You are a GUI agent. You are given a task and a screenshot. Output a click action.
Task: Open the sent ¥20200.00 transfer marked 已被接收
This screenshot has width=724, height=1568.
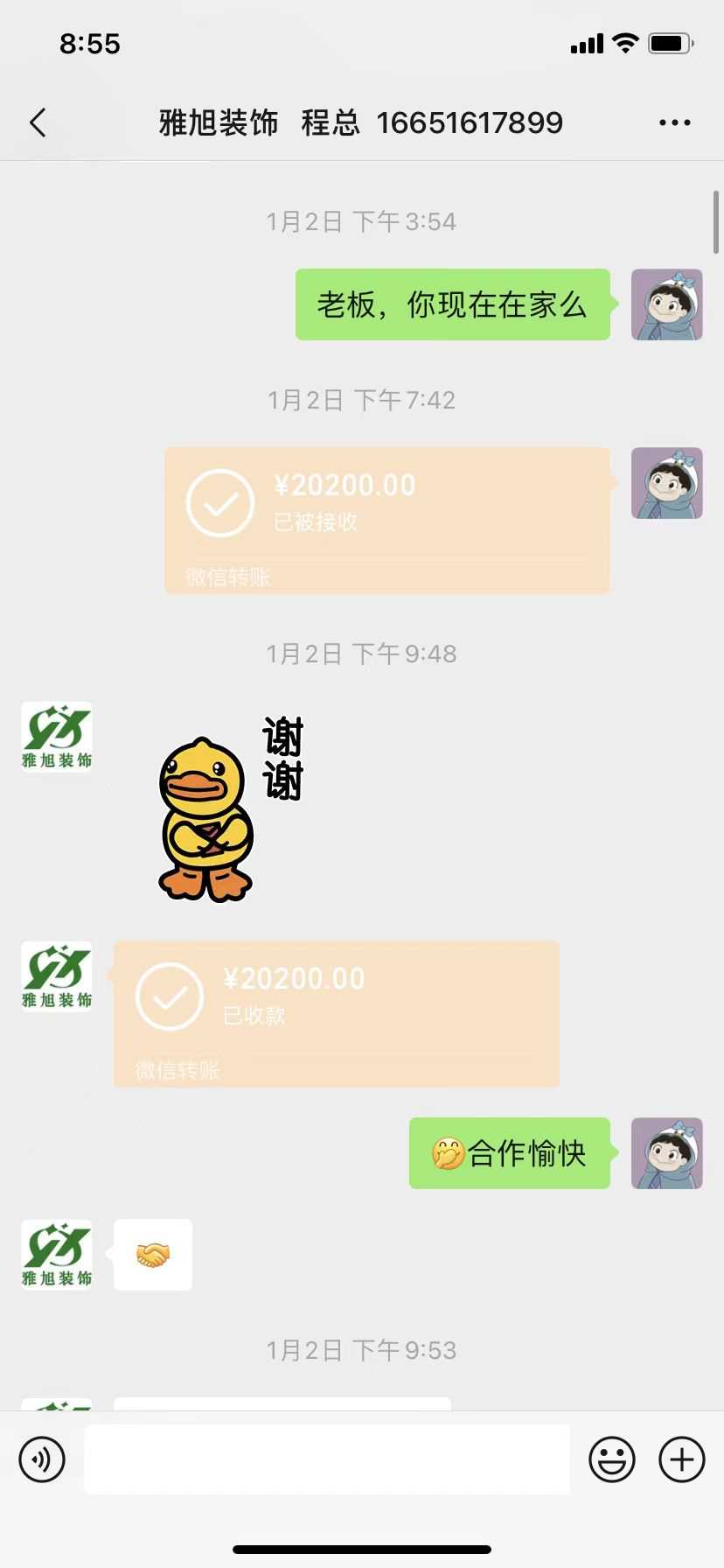(x=386, y=520)
